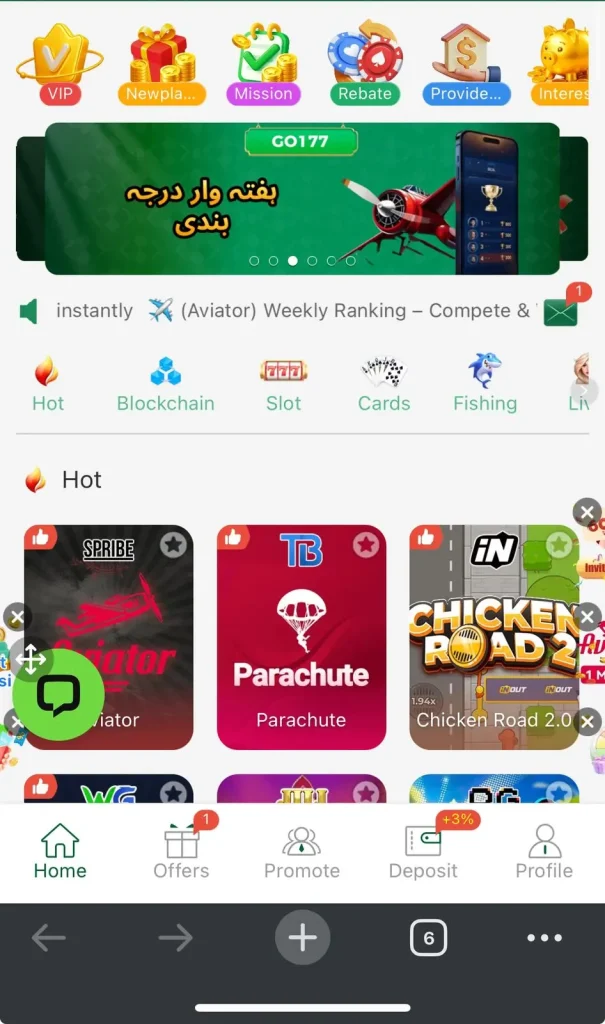
Task: Select the Cards game category
Action: [x=384, y=386]
